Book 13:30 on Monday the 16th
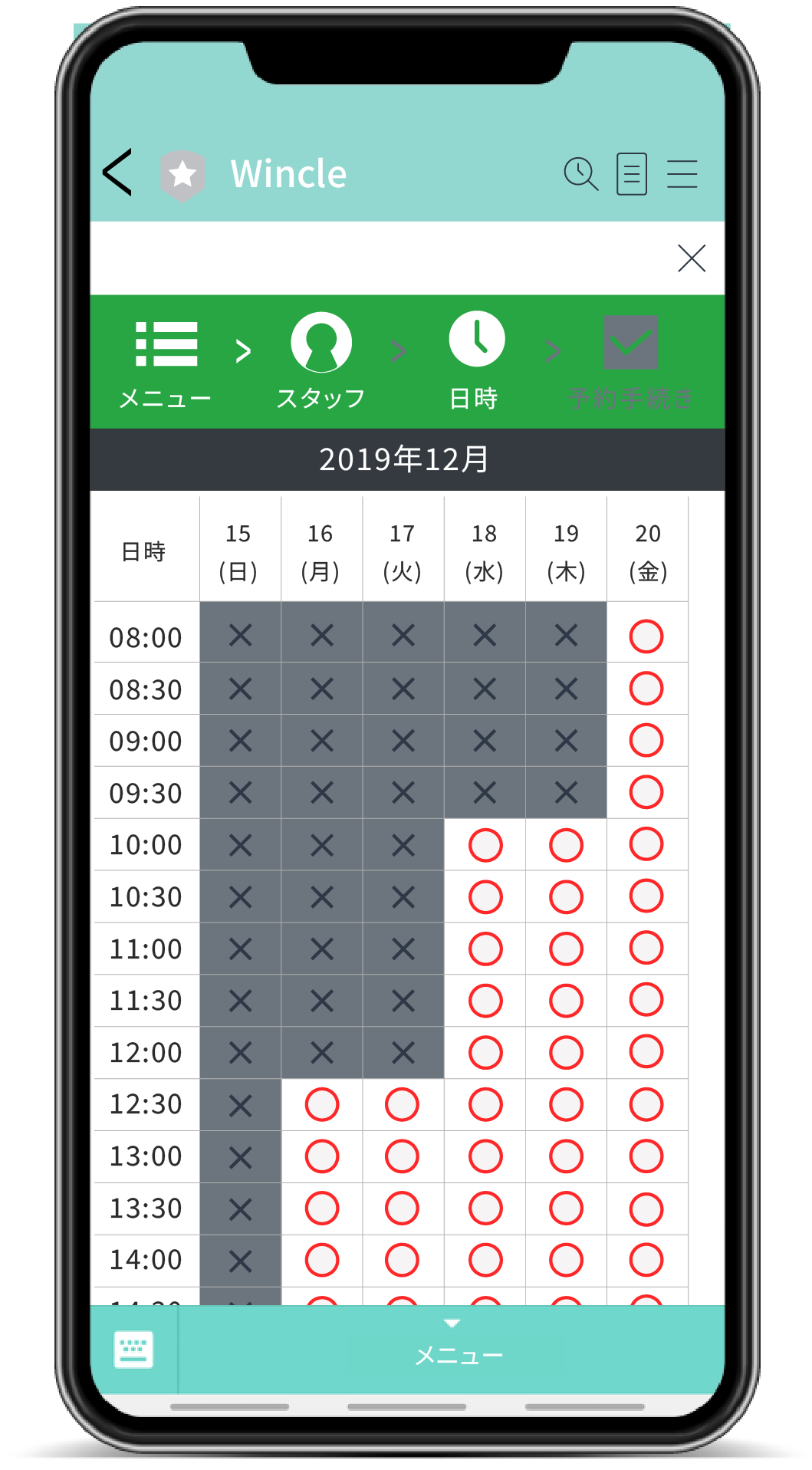Screen dimensions: 812x1470 pos(321,1209)
